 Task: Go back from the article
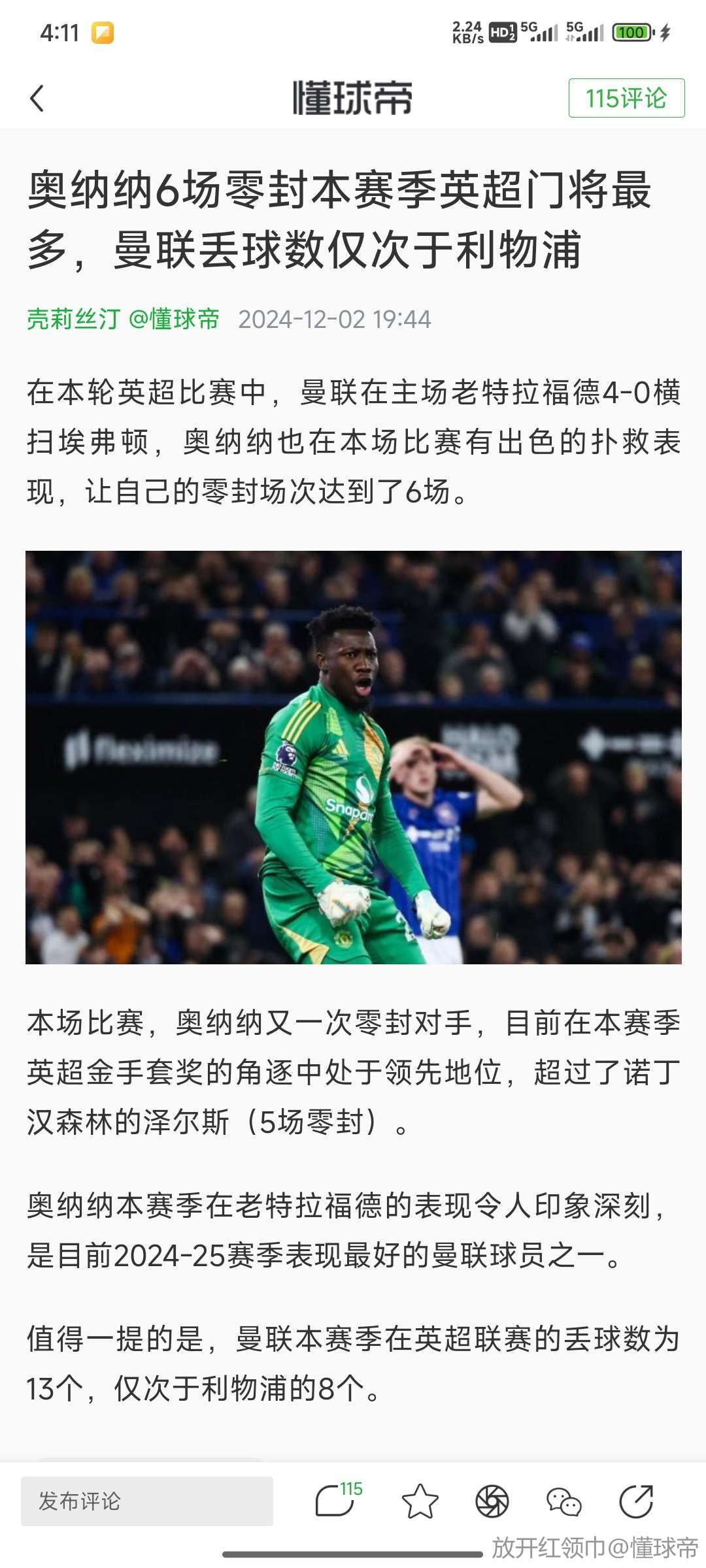coord(37,99)
